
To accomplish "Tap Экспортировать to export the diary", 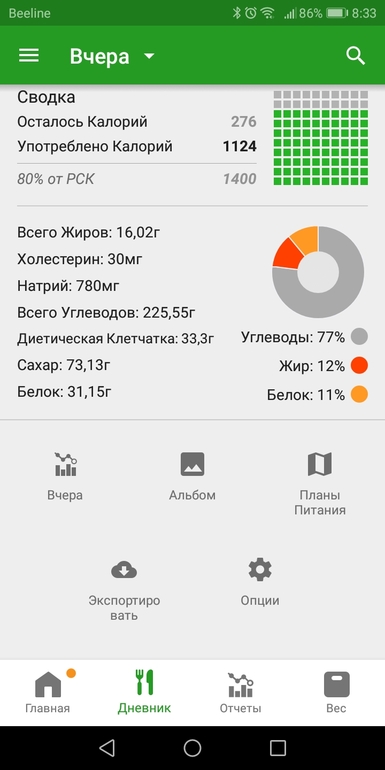I will tap(124, 589).
